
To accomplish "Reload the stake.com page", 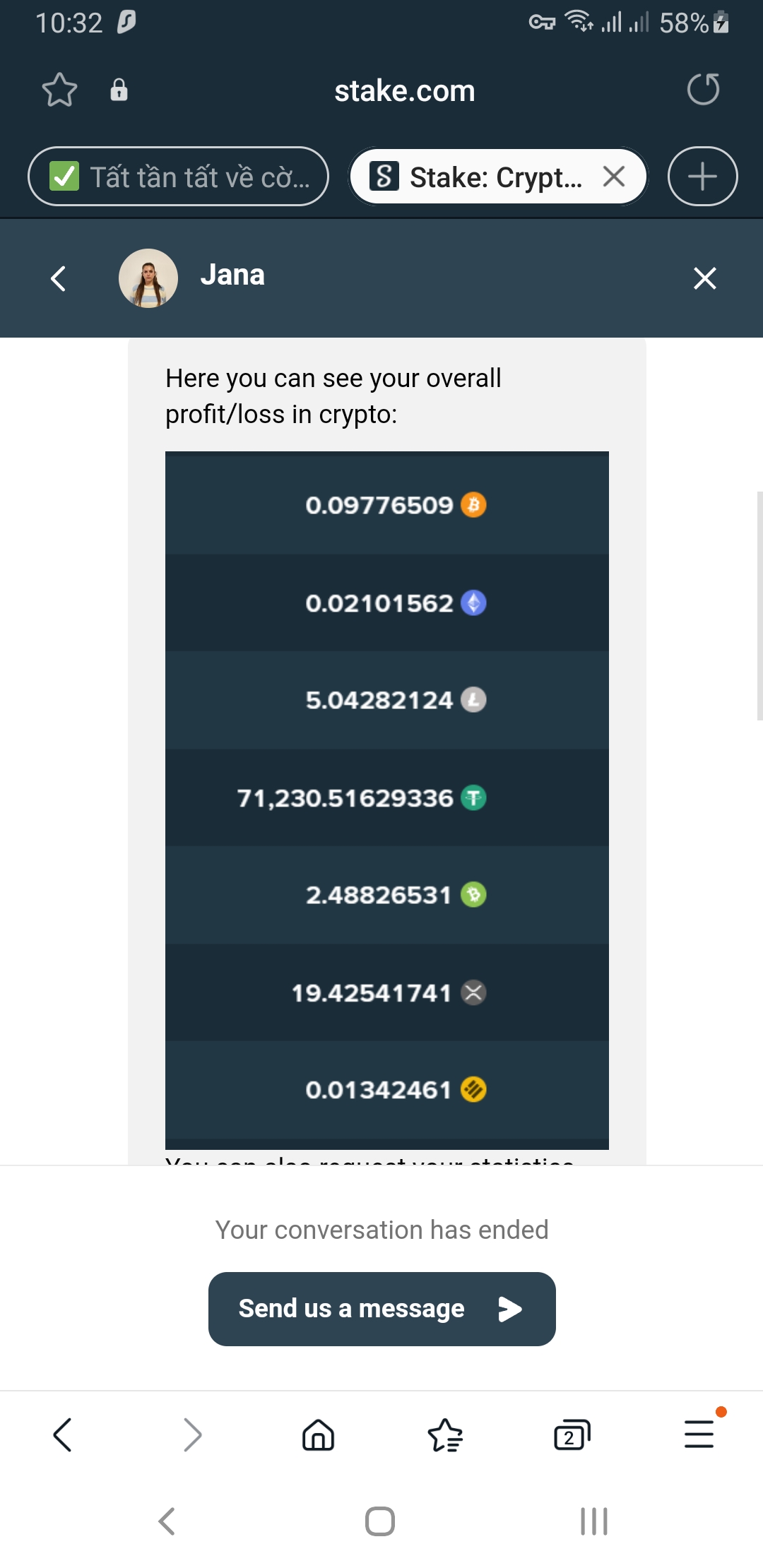I will point(703,90).
